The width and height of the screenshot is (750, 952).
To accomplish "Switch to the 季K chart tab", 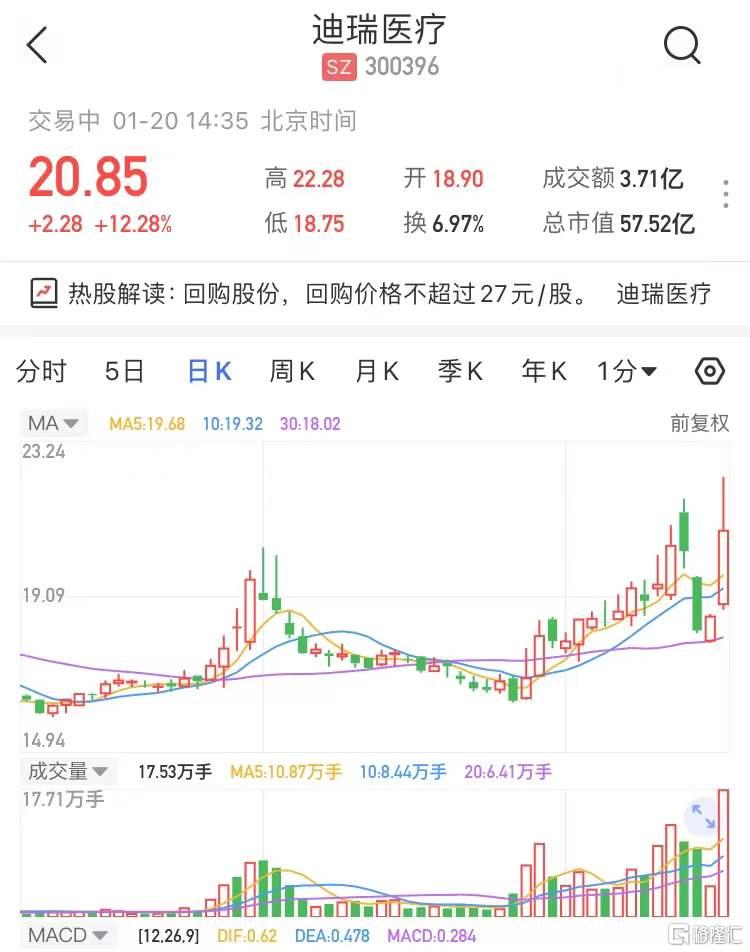I will coord(460,372).
